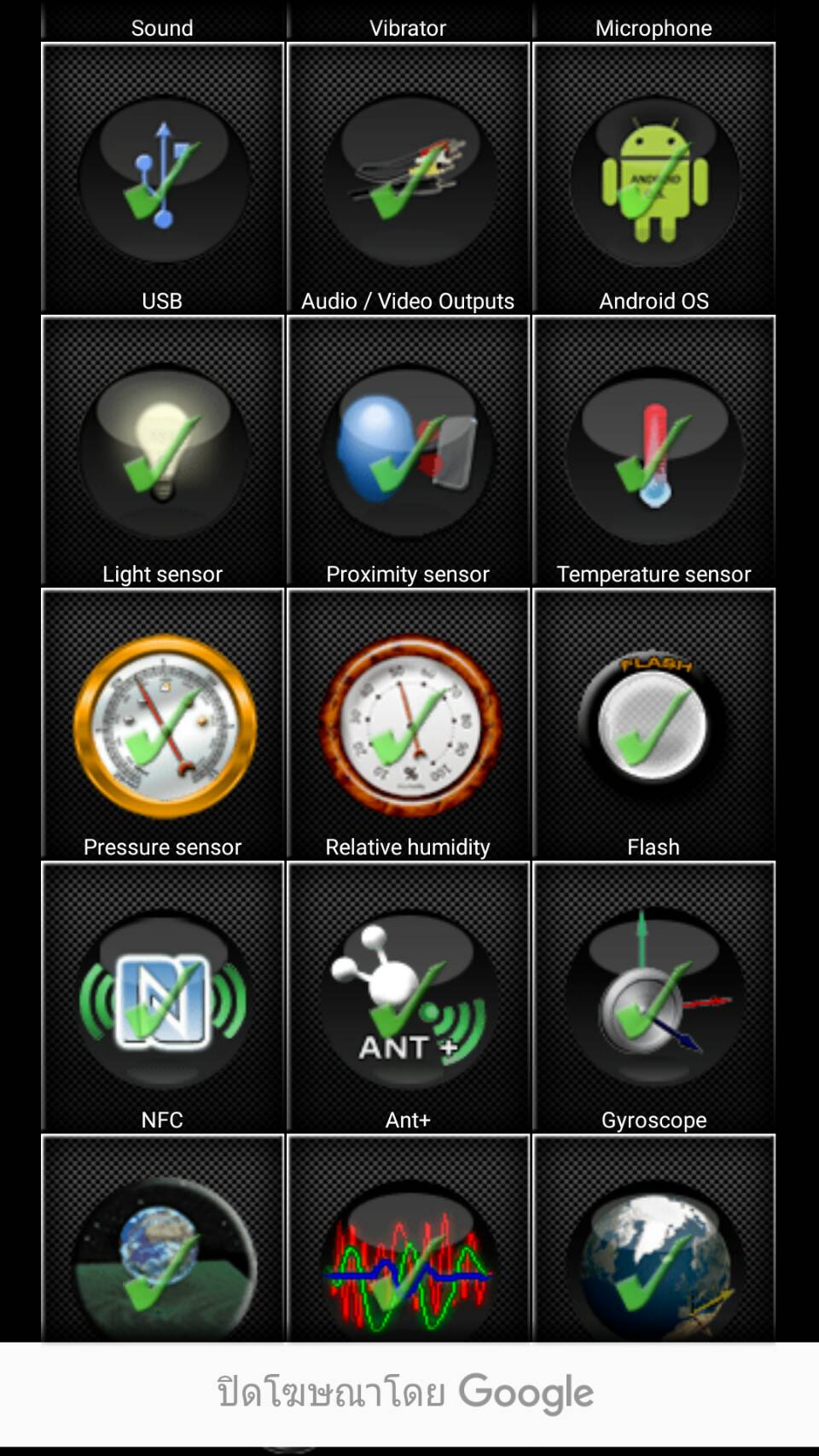Open the Gyroscope test
This screenshot has width=819, height=1456.
653,999
